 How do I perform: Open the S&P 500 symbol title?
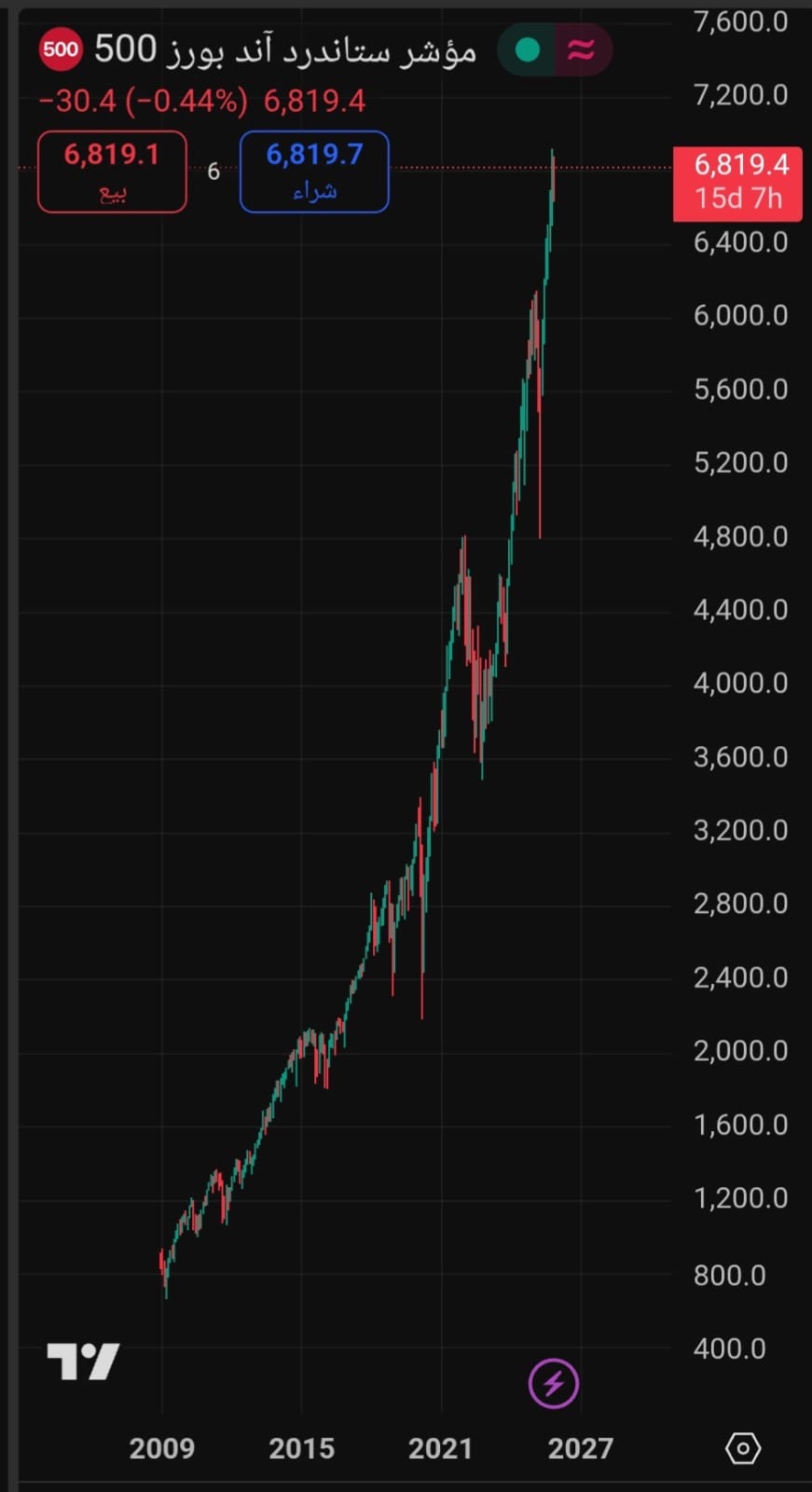[x=284, y=49]
